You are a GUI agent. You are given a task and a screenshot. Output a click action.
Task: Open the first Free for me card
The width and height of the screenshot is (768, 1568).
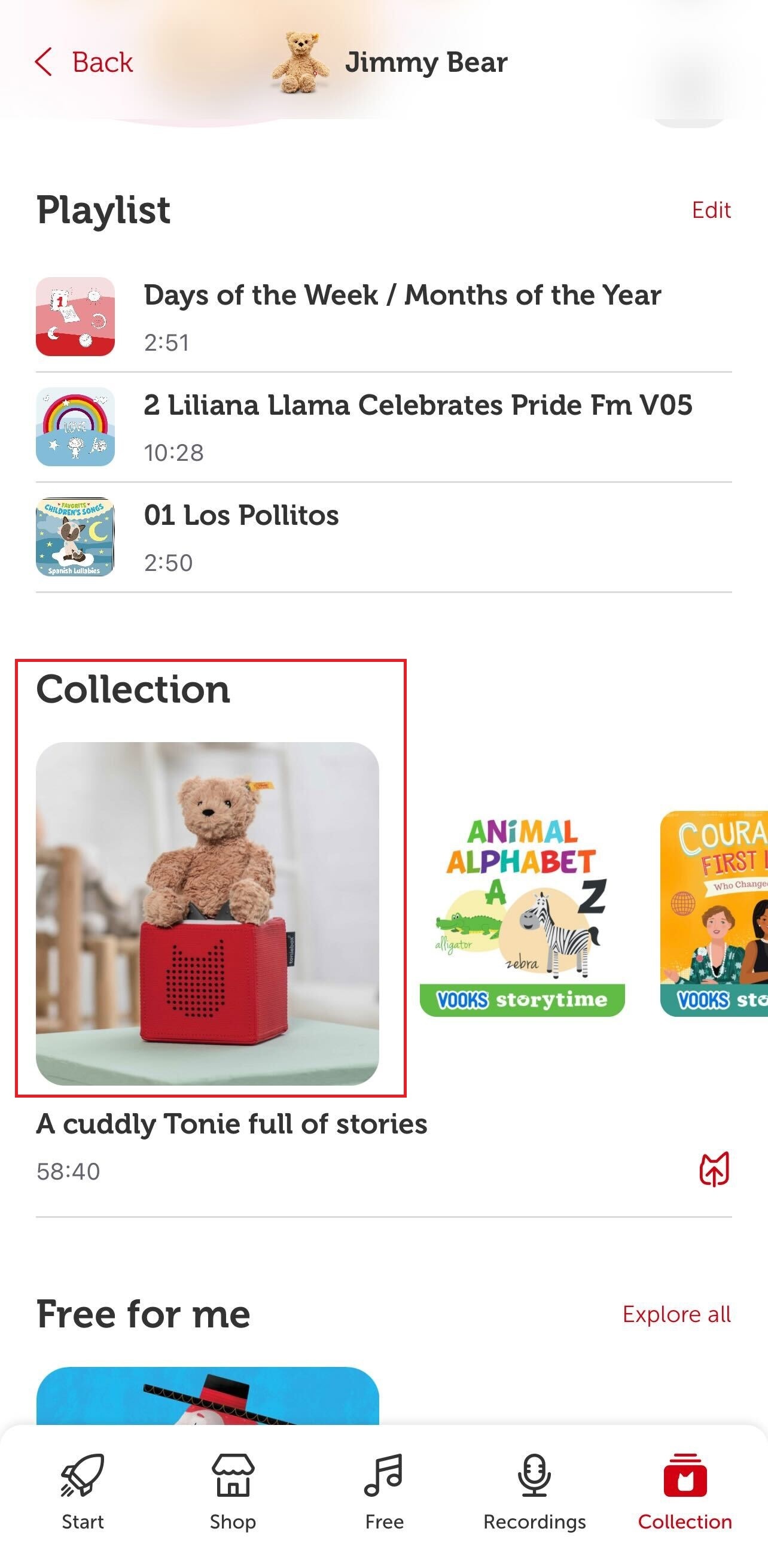(x=208, y=1397)
